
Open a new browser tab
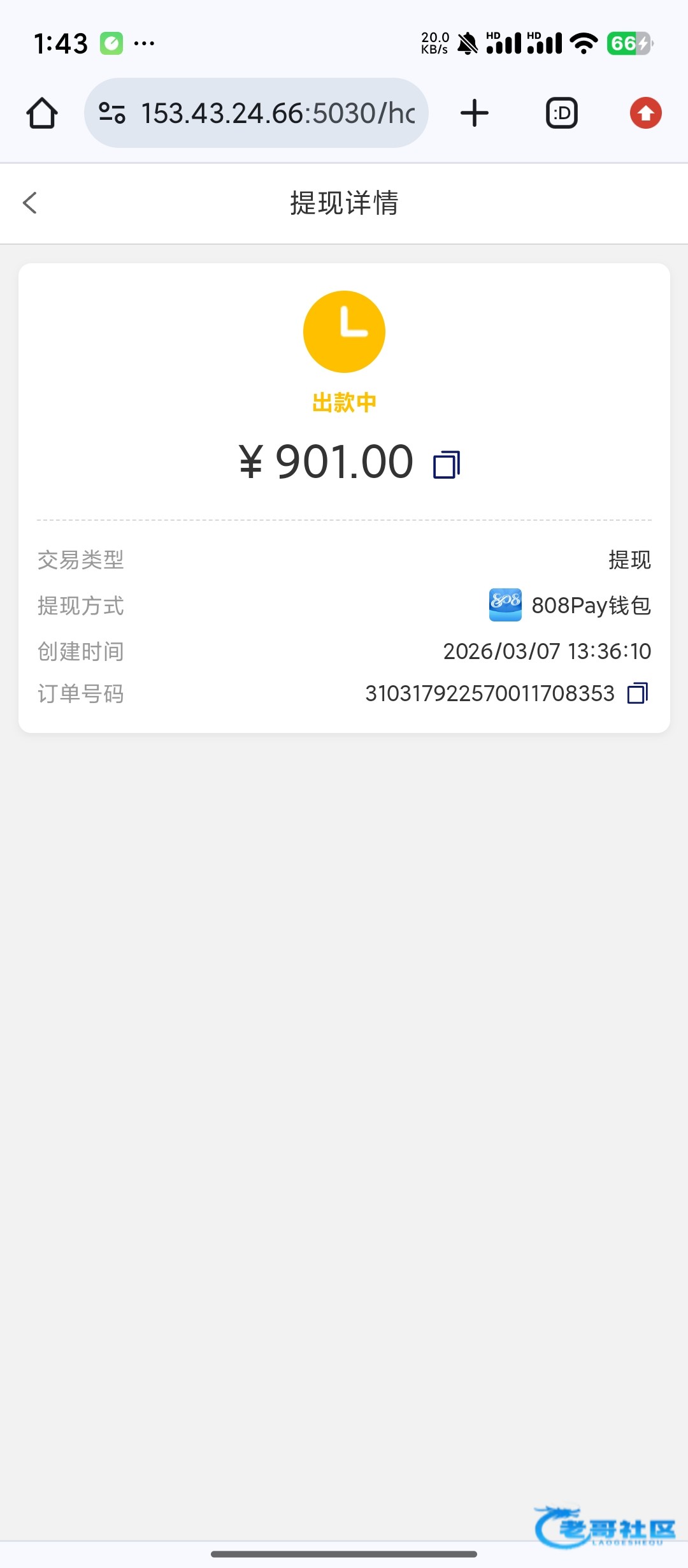pyautogui.click(x=474, y=113)
